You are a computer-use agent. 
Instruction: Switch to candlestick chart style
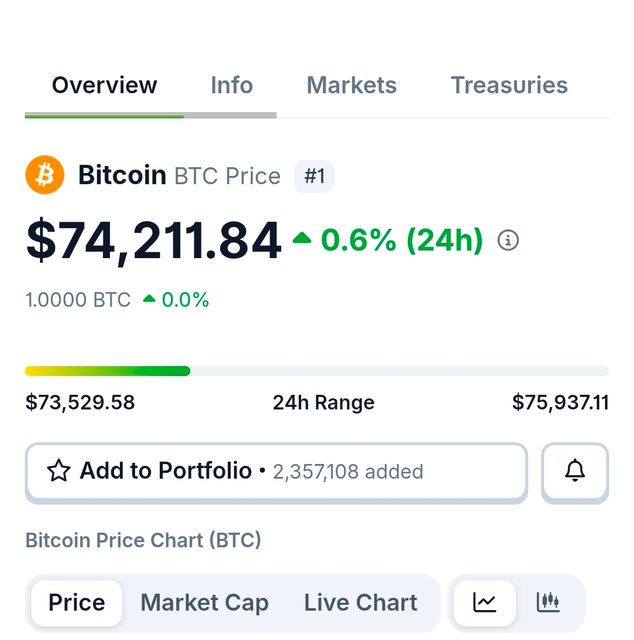click(548, 602)
